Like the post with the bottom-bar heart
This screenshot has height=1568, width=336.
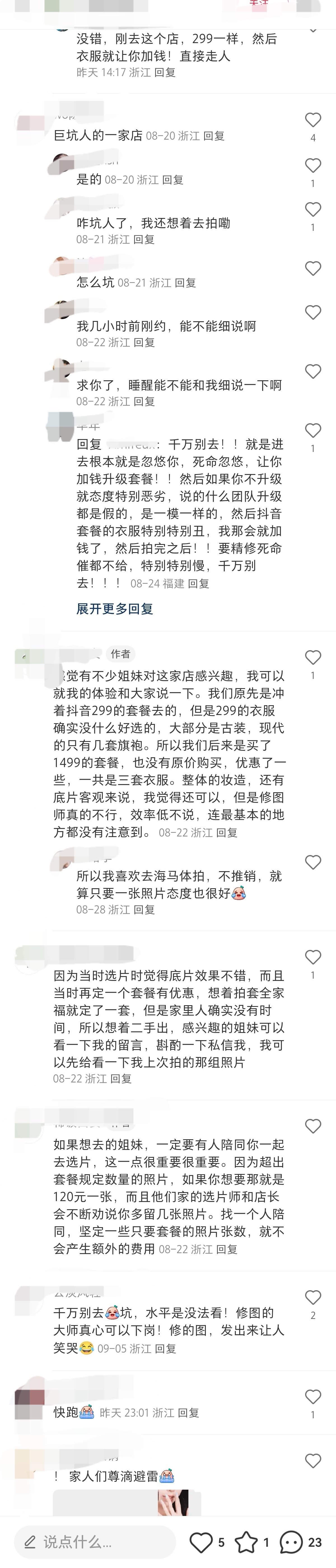point(201,1542)
